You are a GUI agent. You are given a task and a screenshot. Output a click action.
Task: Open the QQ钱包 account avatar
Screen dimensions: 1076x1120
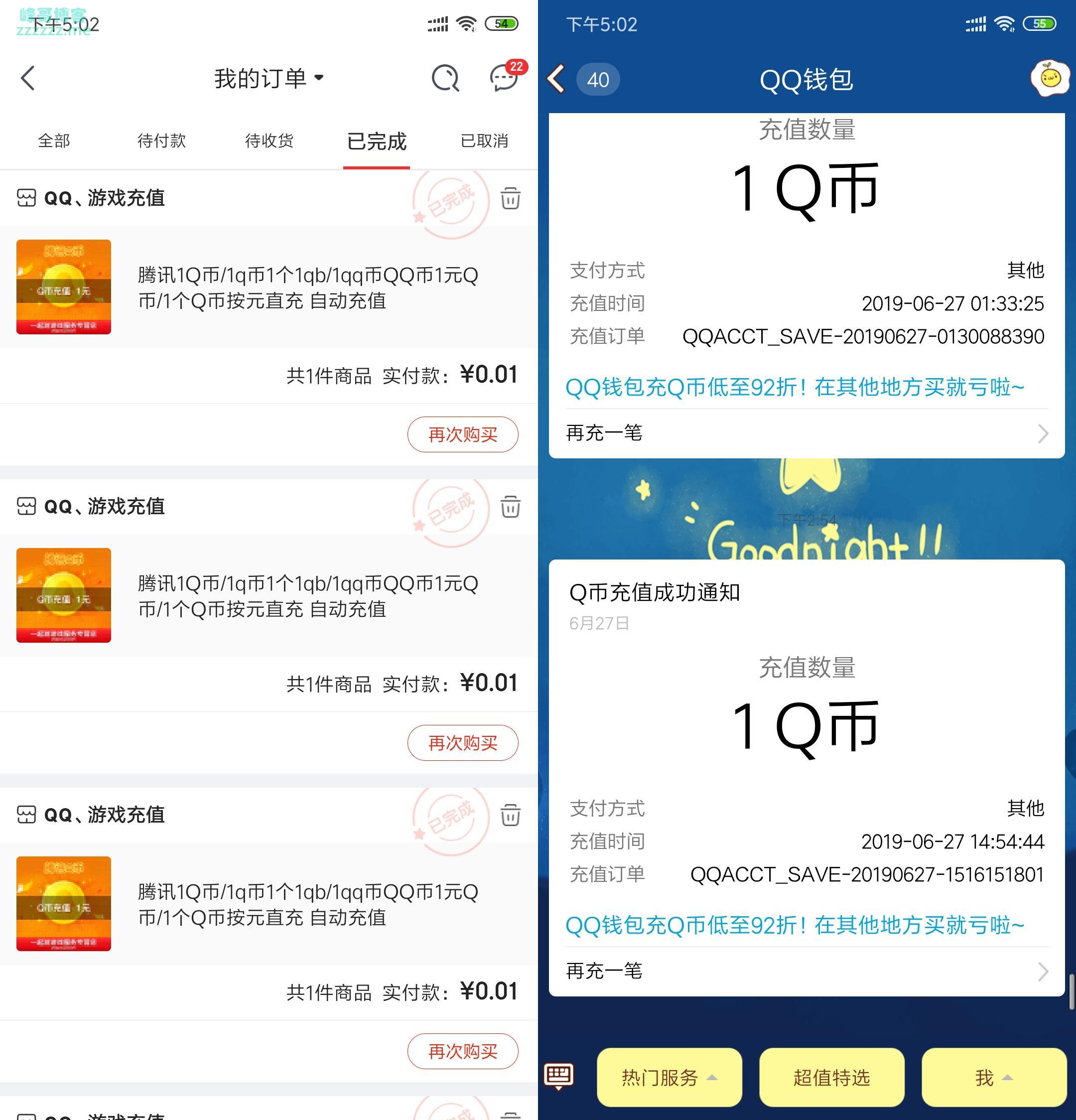point(1049,78)
